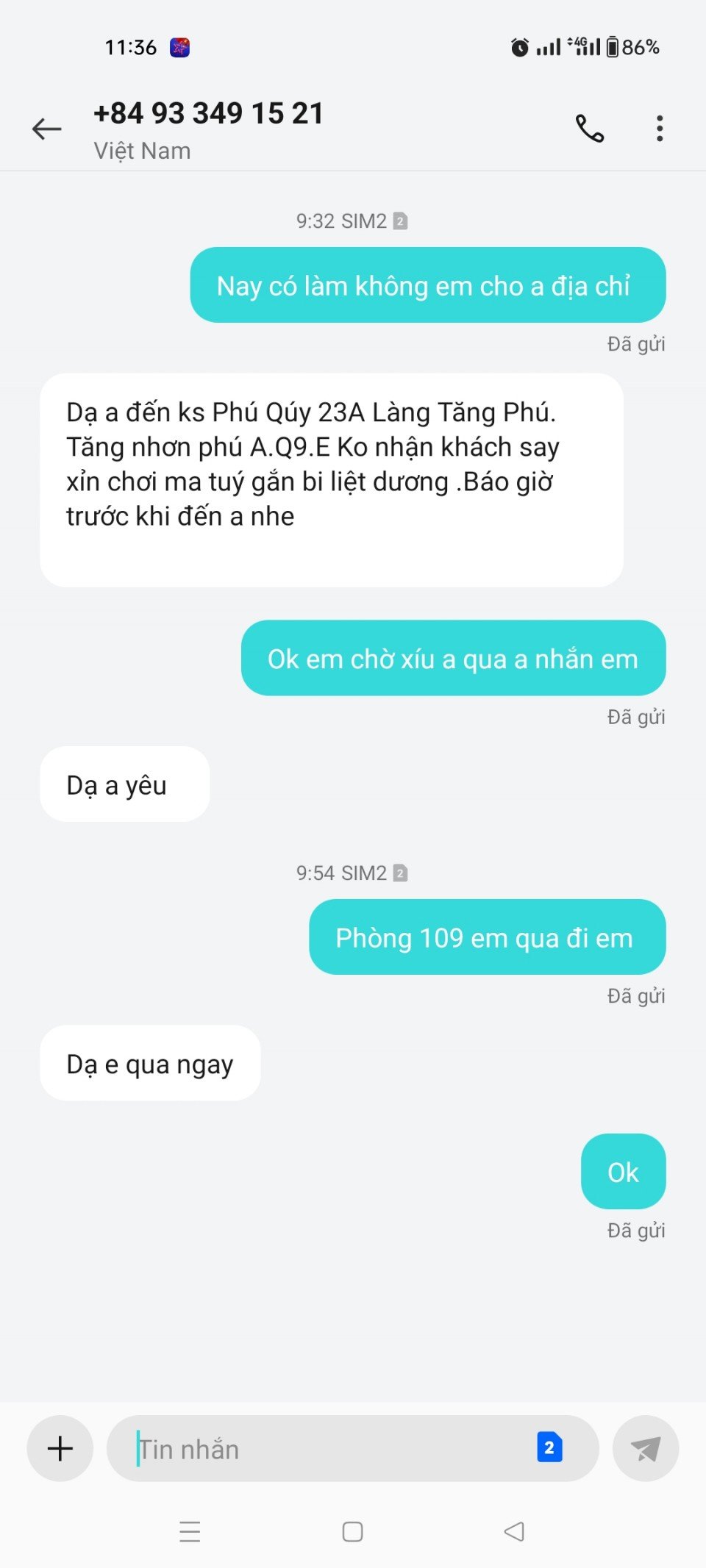Switch the SIM 2 selector

point(549,1447)
